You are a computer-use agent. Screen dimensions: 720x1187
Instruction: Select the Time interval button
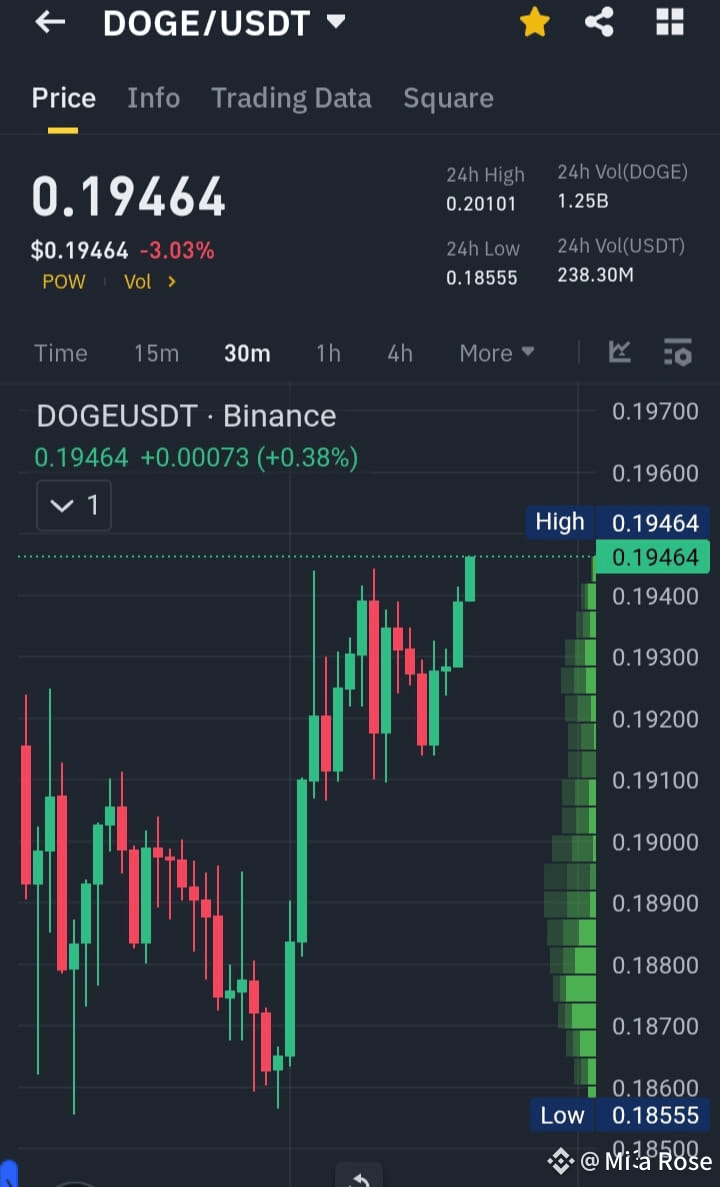click(60, 352)
